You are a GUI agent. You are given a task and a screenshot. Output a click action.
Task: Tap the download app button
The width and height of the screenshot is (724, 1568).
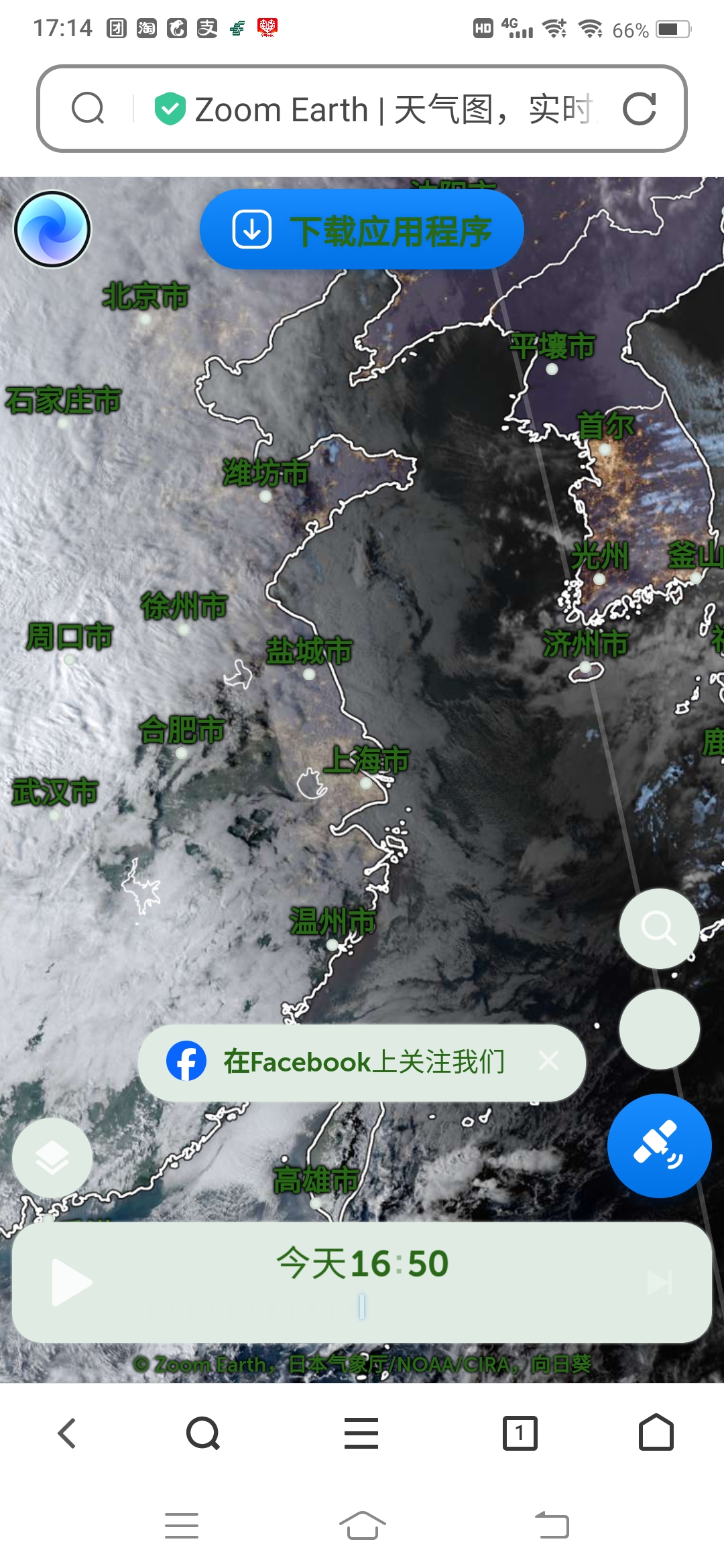tap(362, 230)
